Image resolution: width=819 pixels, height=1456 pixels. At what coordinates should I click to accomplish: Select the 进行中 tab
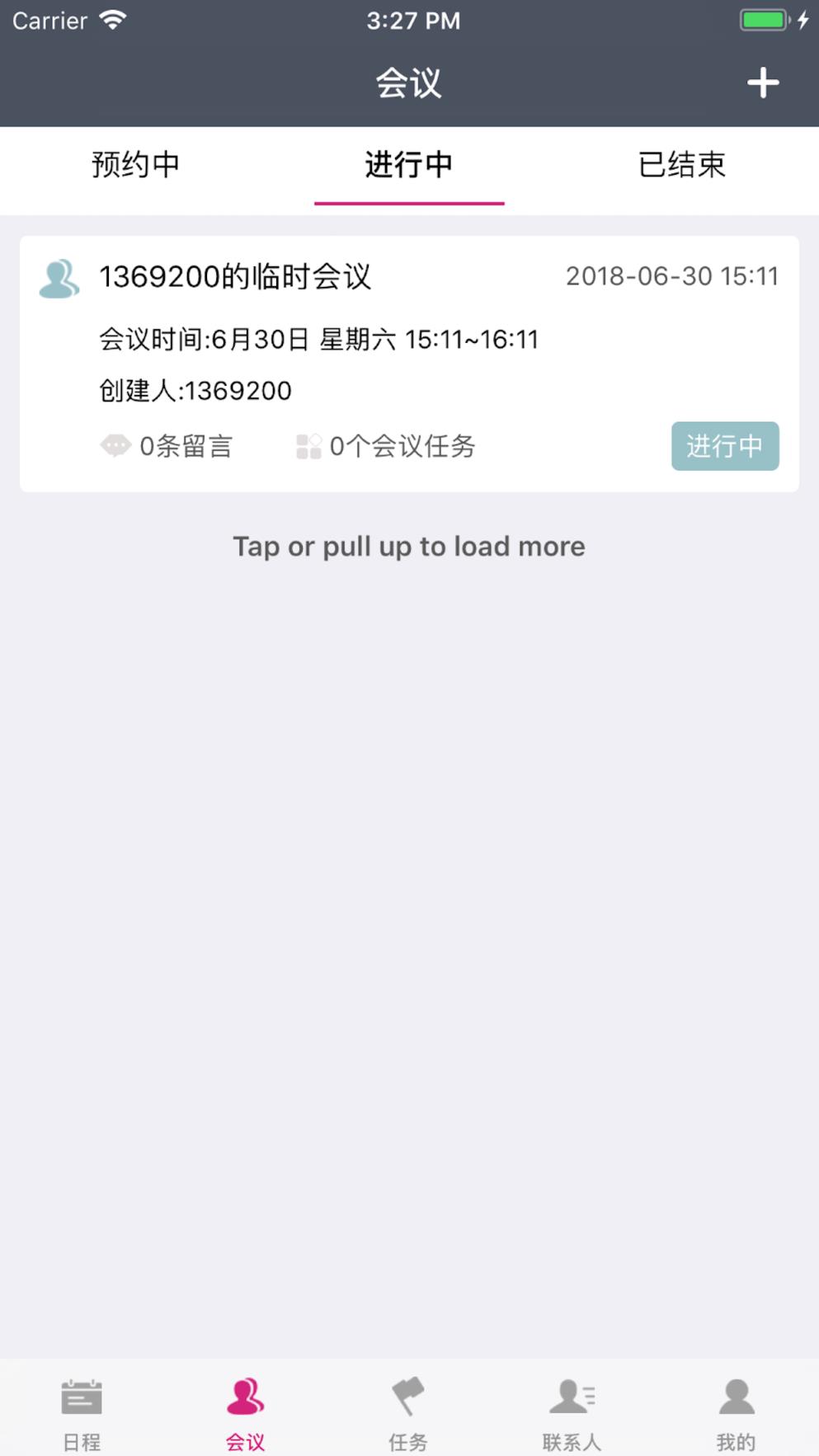point(409,165)
